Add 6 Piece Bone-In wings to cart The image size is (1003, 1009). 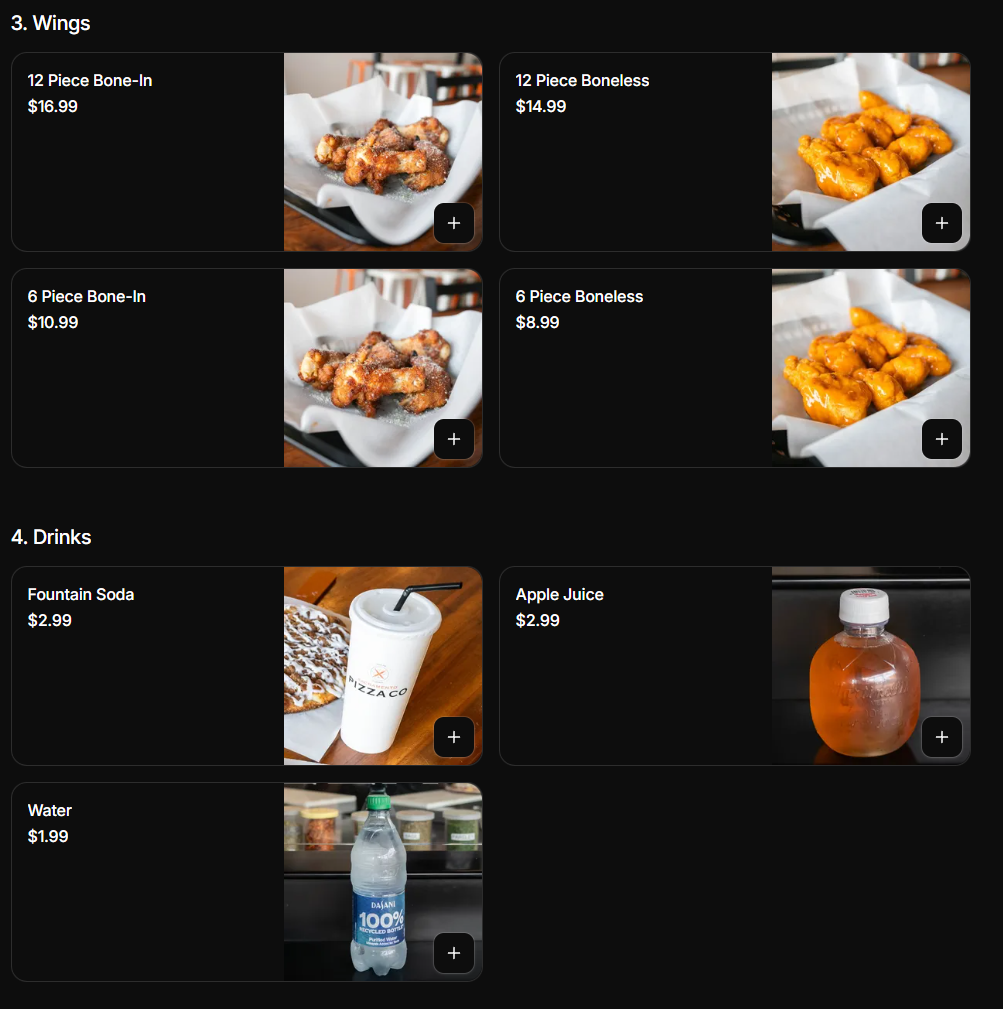coord(454,439)
